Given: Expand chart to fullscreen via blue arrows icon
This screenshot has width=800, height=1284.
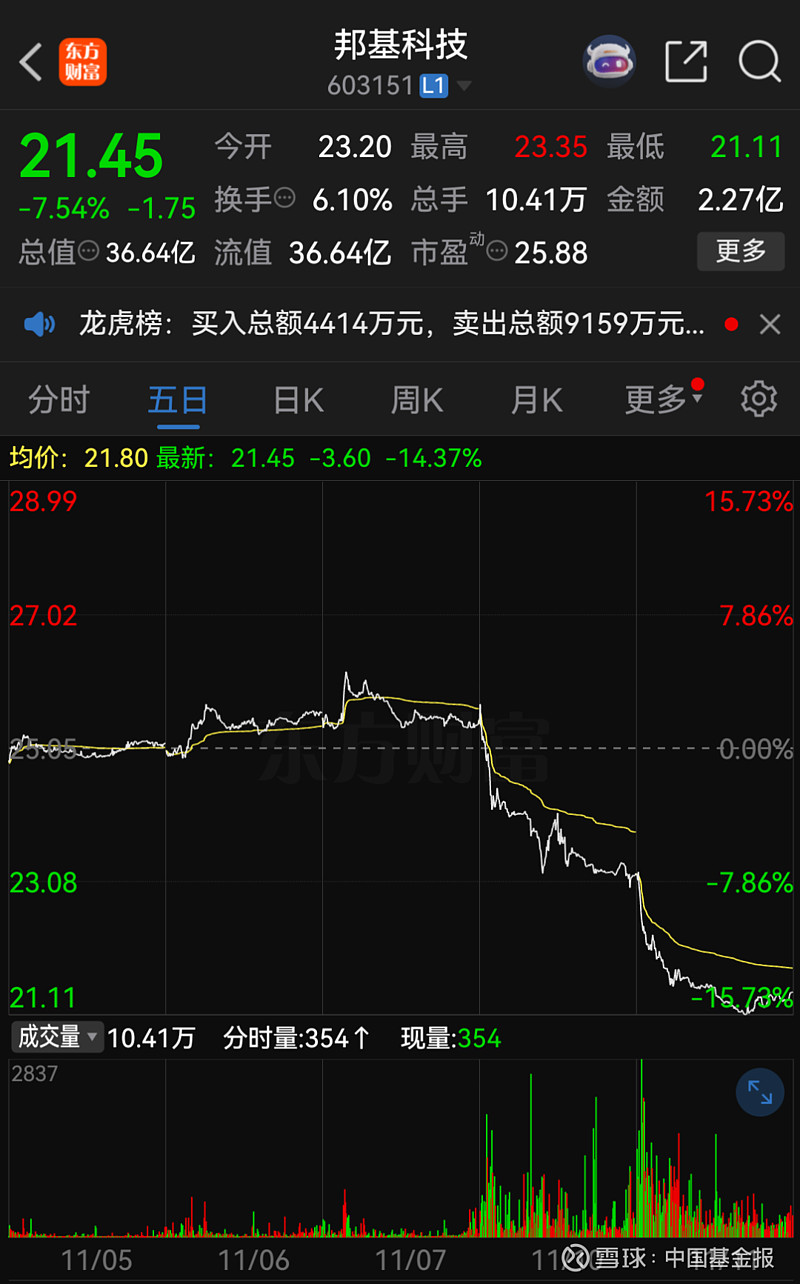Looking at the screenshot, I should coord(759,1092).
